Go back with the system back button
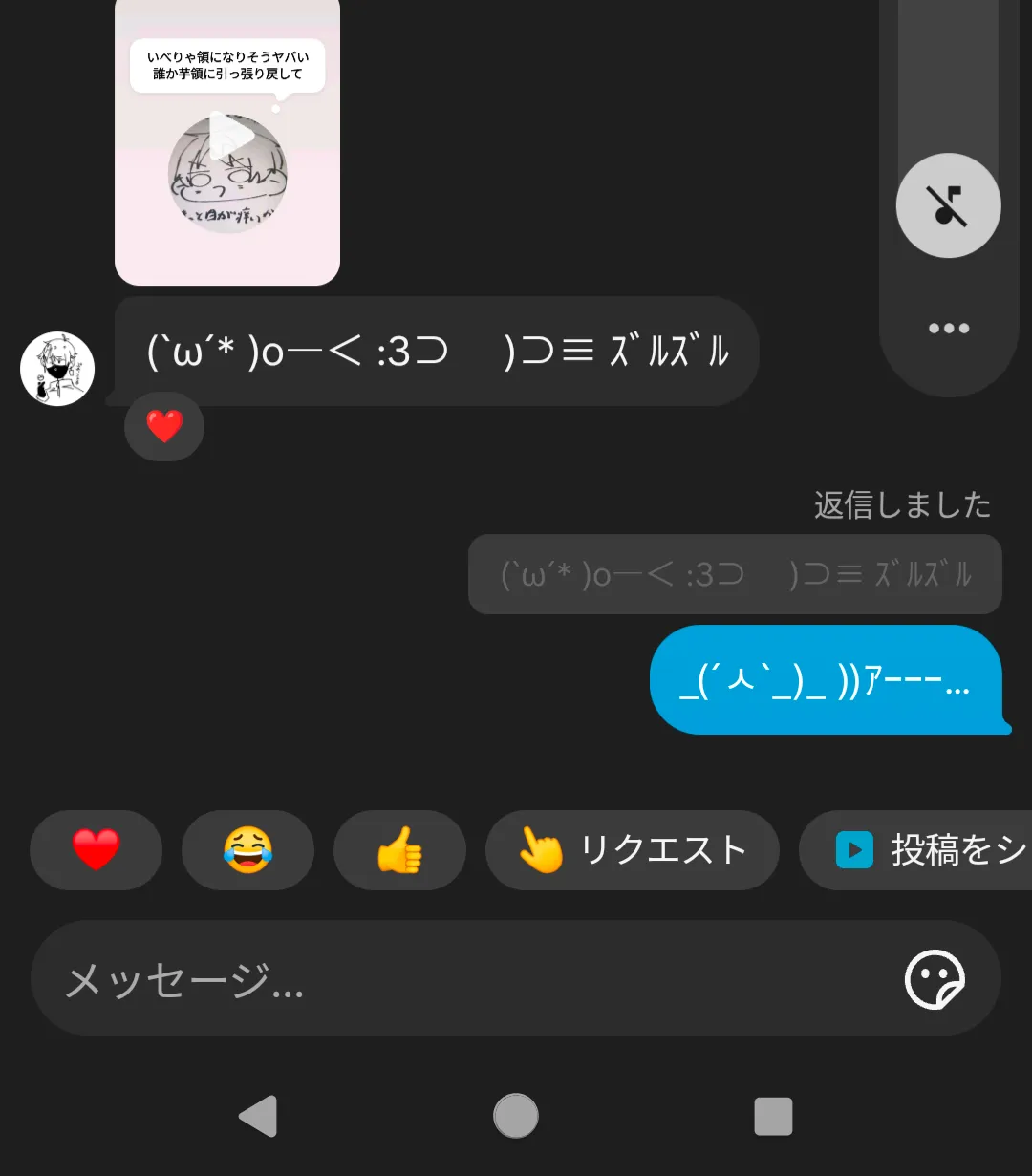1032x1176 pixels. click(x=258, y=1116)
